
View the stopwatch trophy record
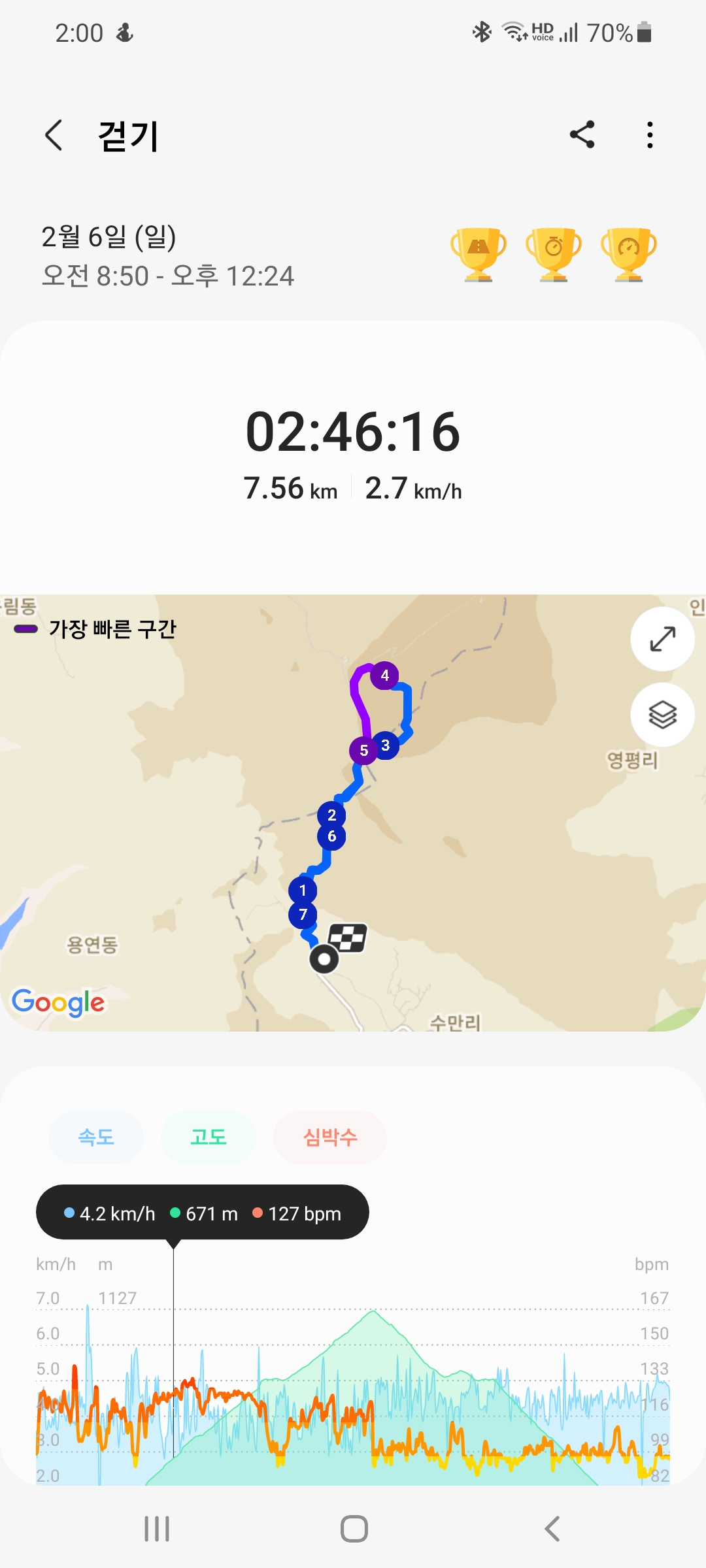(554, 254)
